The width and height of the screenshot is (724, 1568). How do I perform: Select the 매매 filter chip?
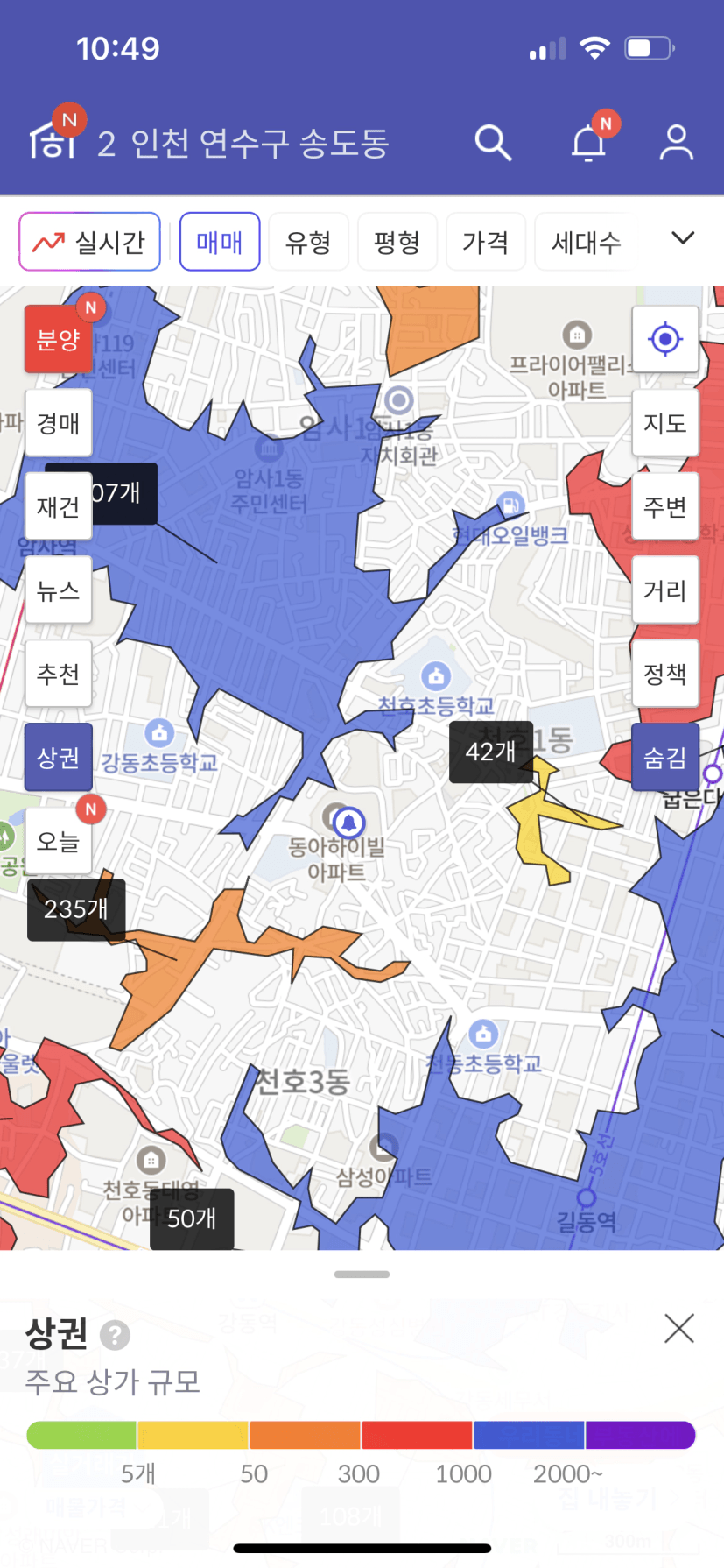[220, 242]
